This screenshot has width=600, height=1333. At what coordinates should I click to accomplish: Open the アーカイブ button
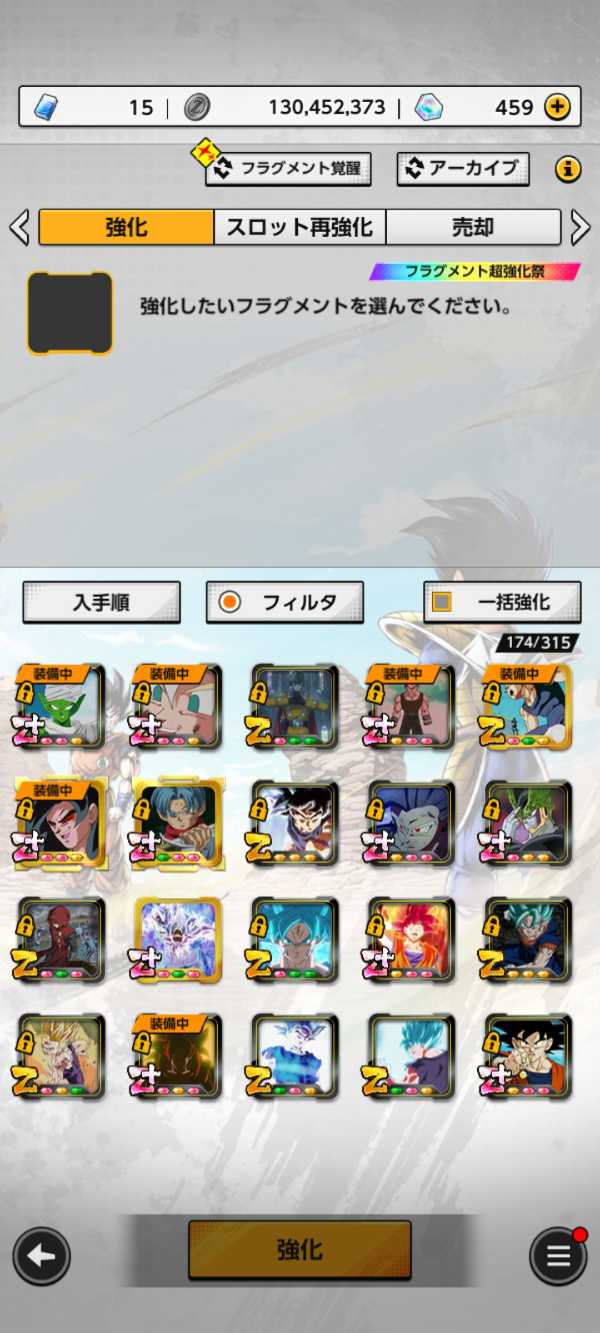(463, 168)
